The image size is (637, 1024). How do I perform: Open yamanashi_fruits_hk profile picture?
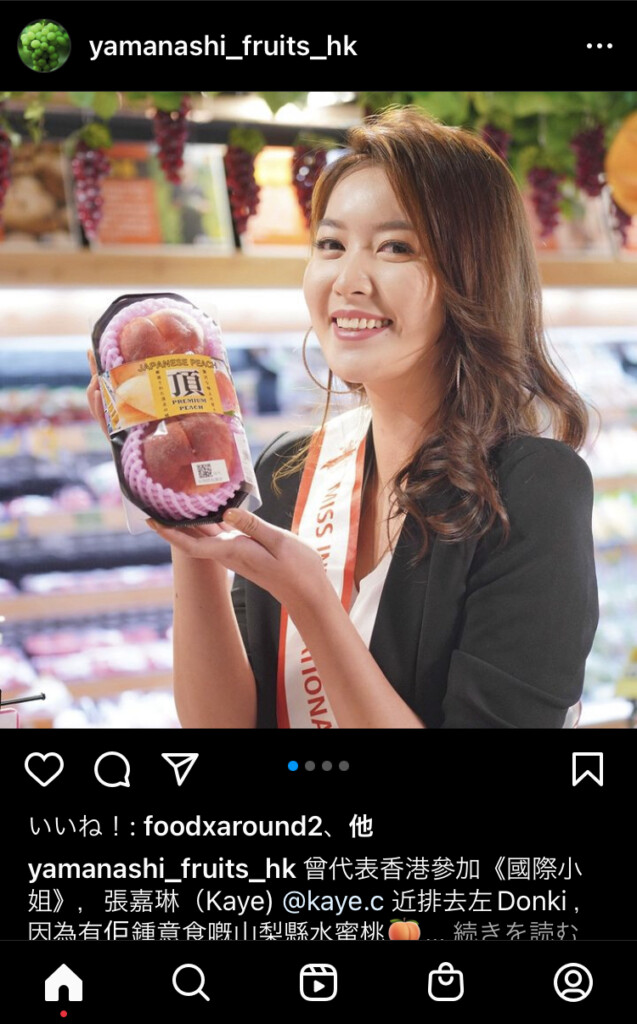pyautogui.click(x=44, y=46)
